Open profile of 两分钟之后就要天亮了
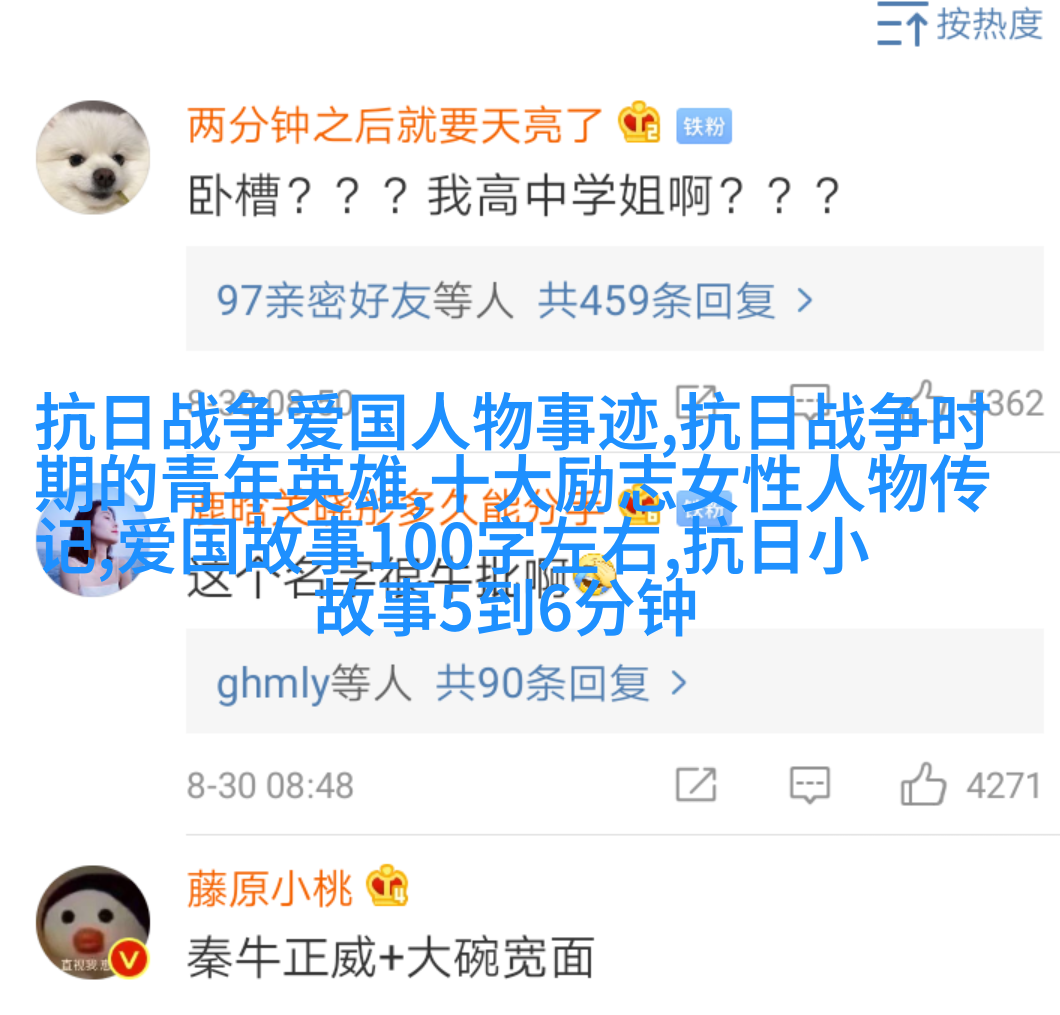 [395, 126]
